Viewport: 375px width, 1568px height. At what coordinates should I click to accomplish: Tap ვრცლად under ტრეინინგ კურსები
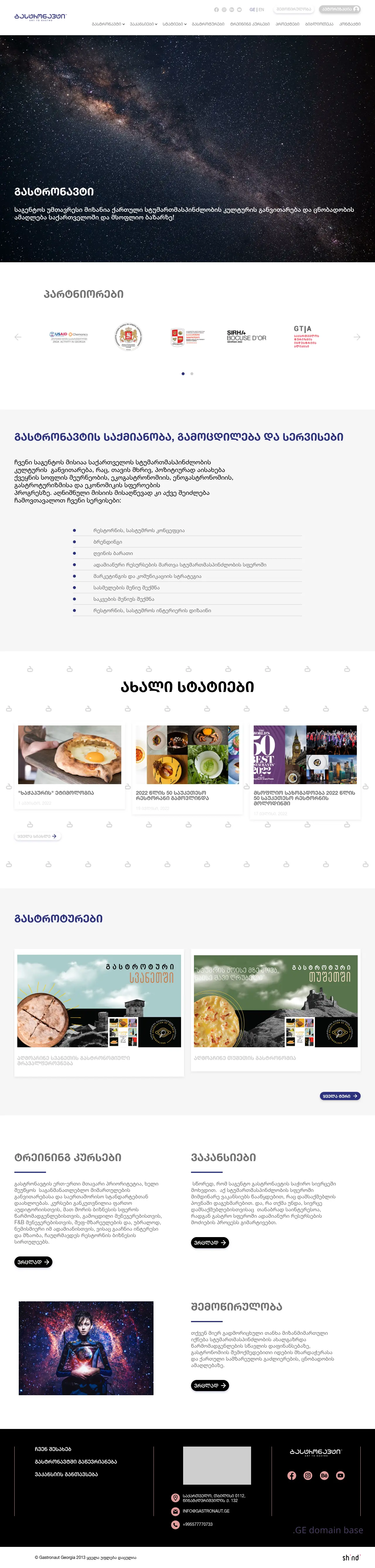coord(33,1262)
